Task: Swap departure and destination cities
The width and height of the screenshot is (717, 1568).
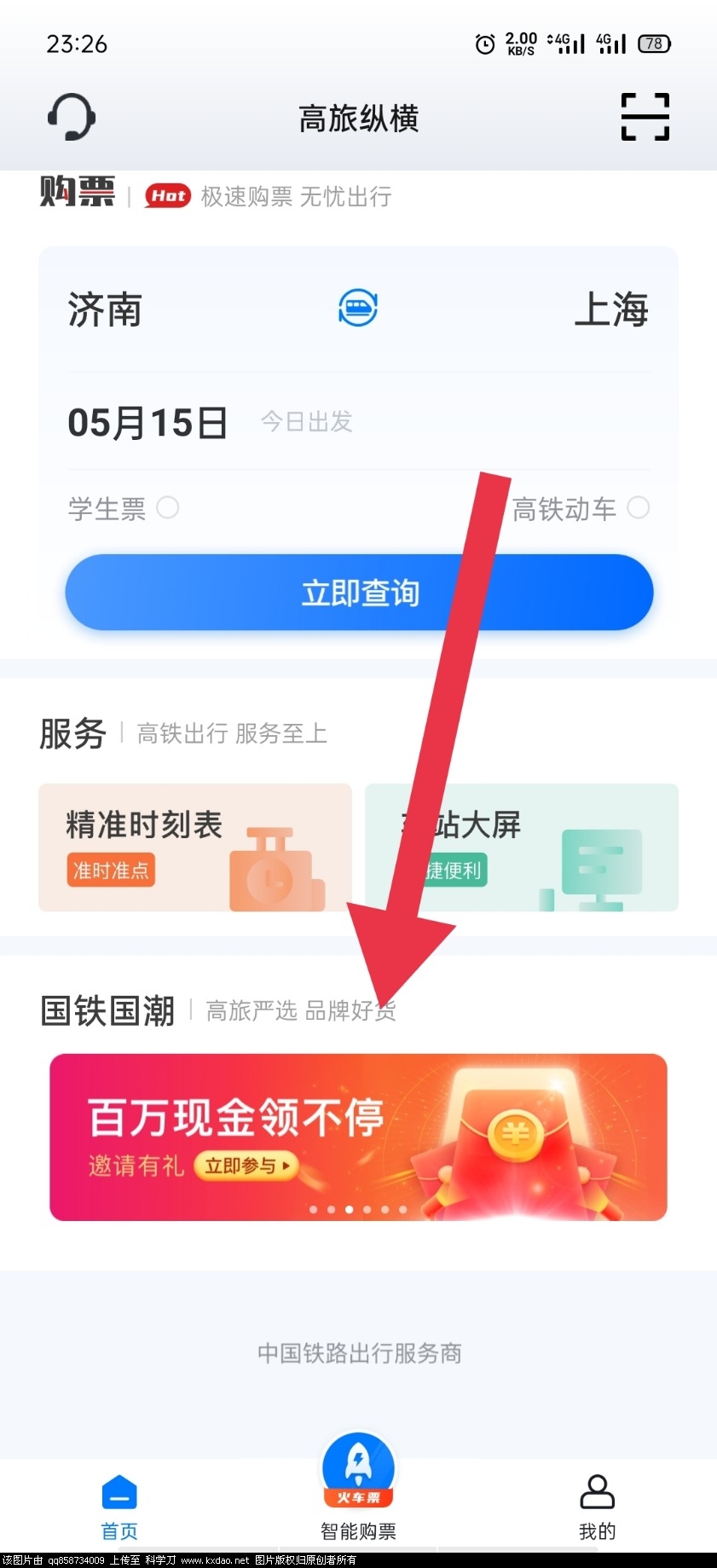Action: click(x=358, y=308)
